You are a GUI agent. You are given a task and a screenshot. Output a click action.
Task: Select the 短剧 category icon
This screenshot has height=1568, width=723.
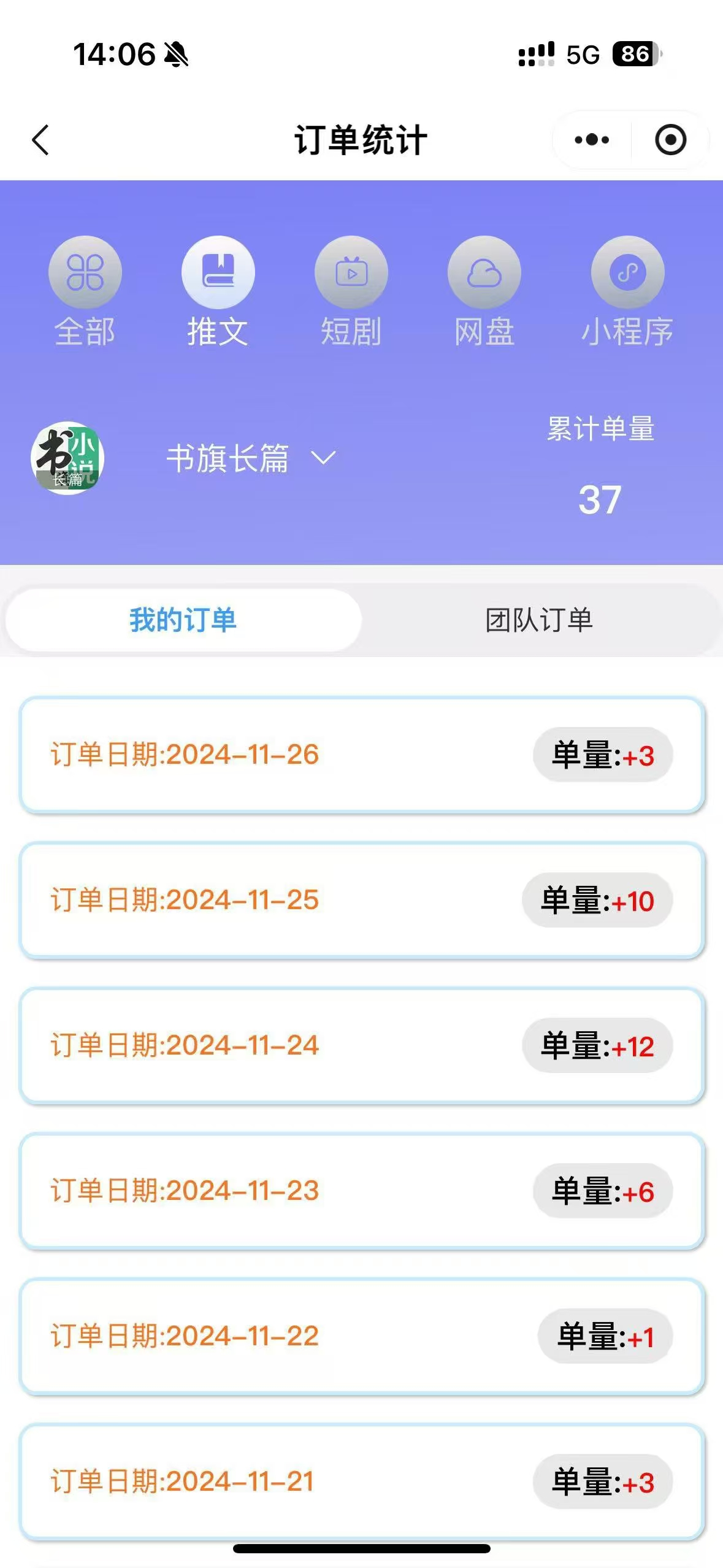click(x=351, y=271)
